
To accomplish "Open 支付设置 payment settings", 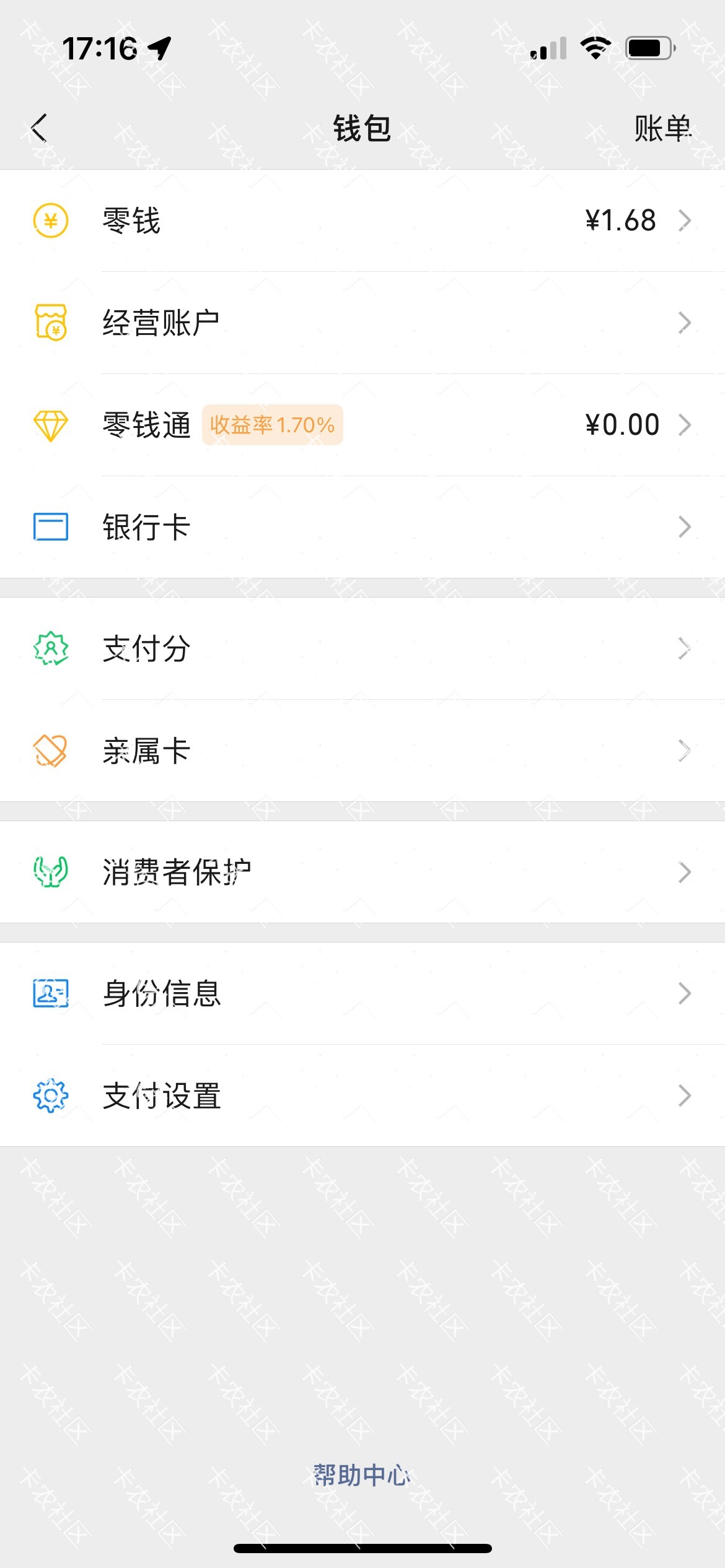I will [x=362, y=1095].
